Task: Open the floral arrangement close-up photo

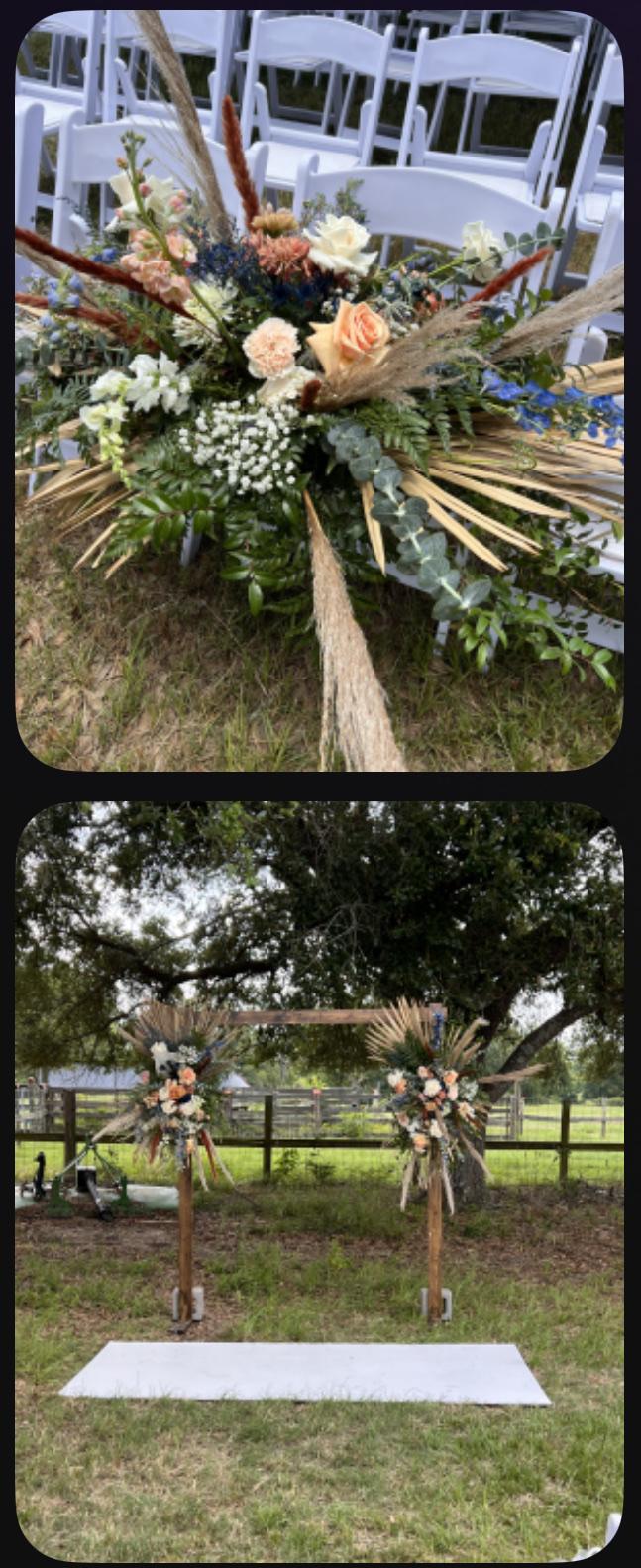Action: [x=319, y=391]
